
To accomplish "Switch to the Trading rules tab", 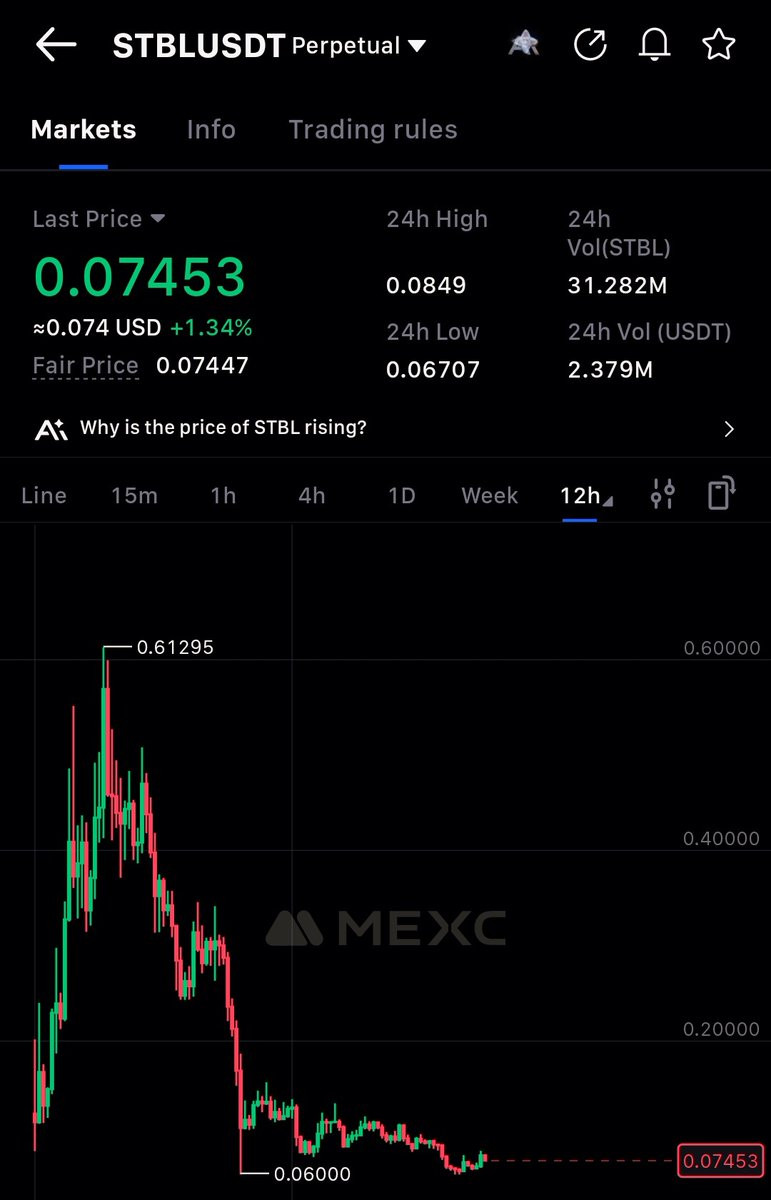I will coord(373,129).
